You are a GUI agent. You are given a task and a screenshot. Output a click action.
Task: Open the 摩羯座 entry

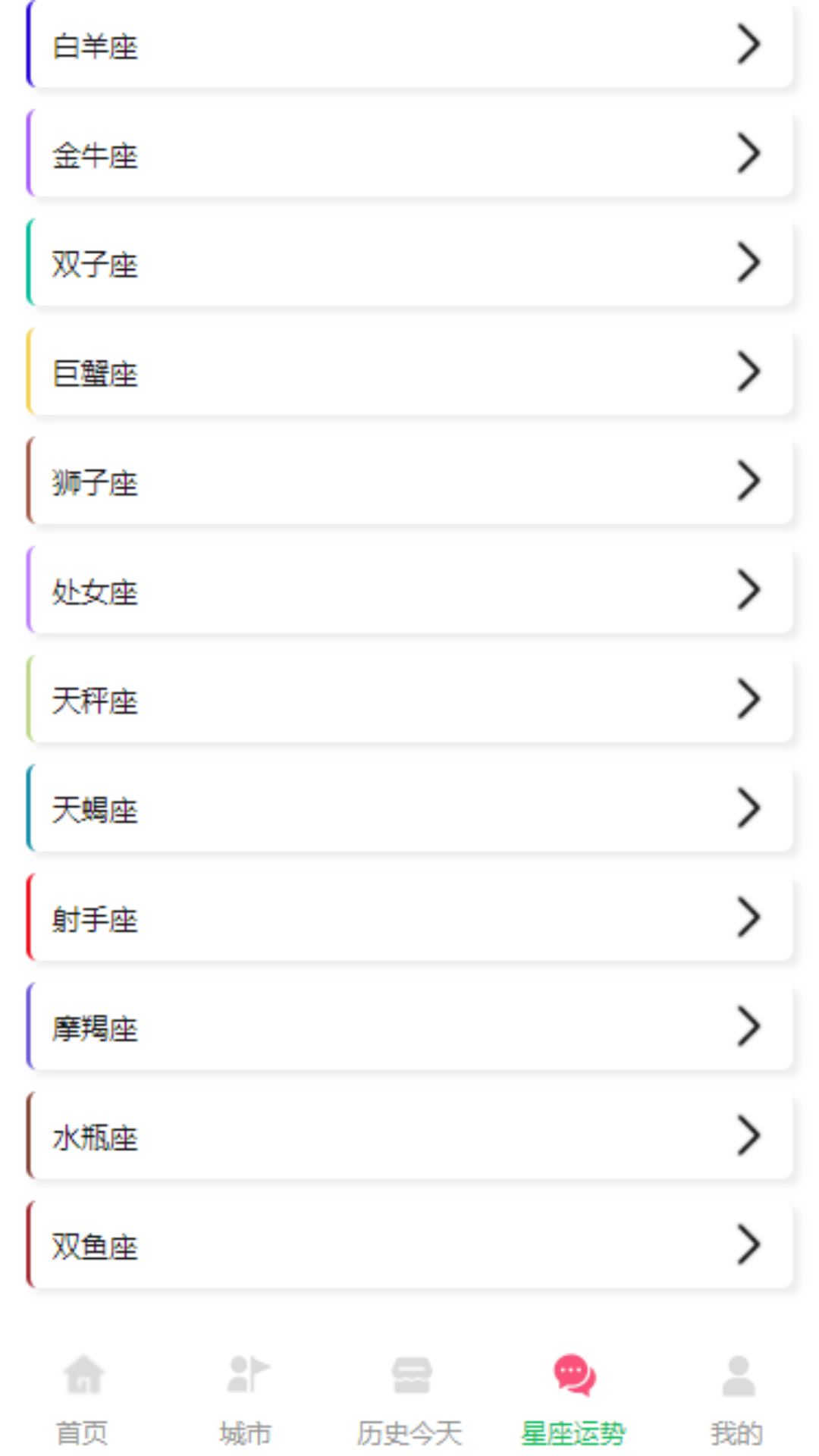click(x=409, y=1028)
